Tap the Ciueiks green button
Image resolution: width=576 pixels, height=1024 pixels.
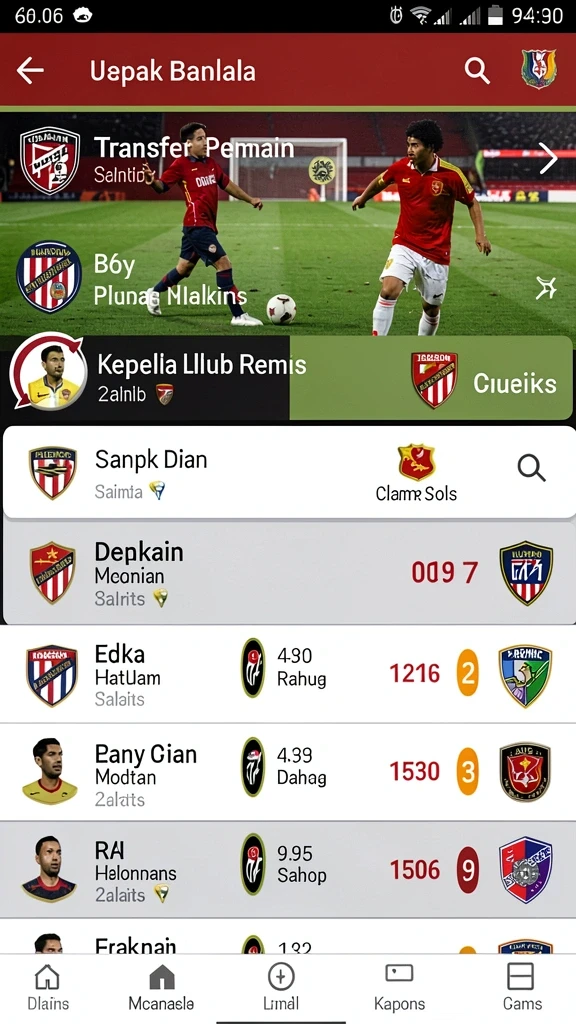point(431,377)
